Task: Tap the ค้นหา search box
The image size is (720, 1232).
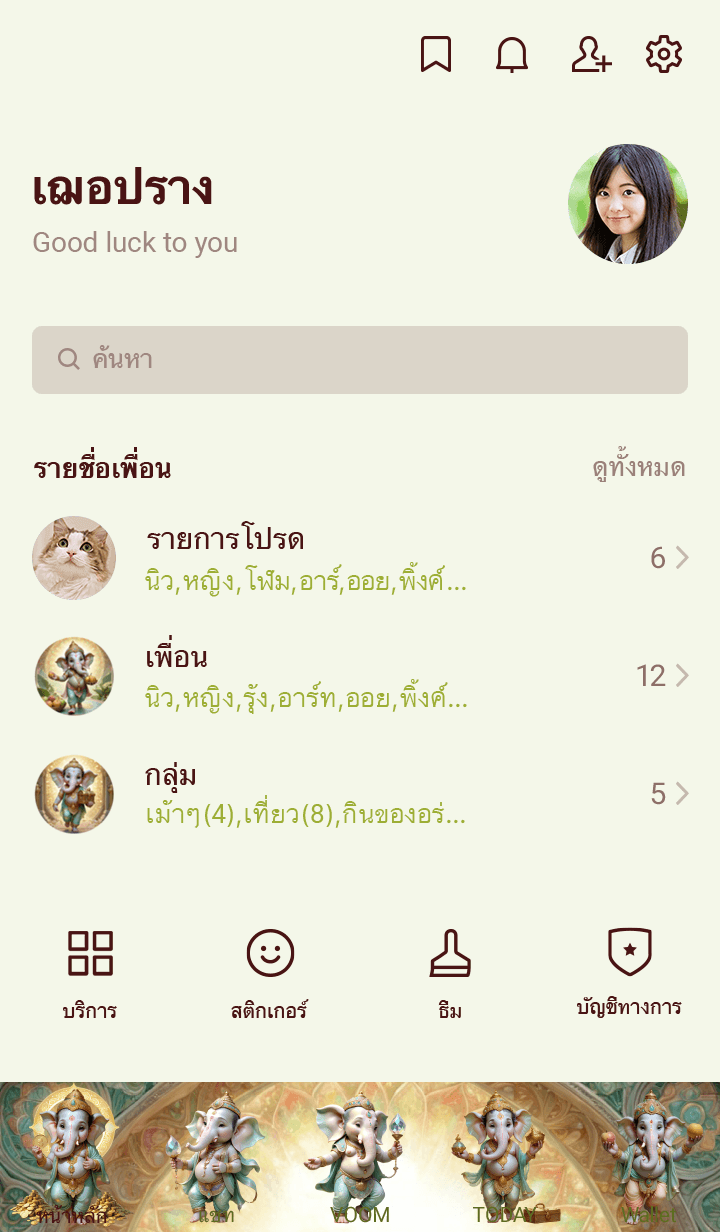Action: pyautogui.click(x=360, y=360)
